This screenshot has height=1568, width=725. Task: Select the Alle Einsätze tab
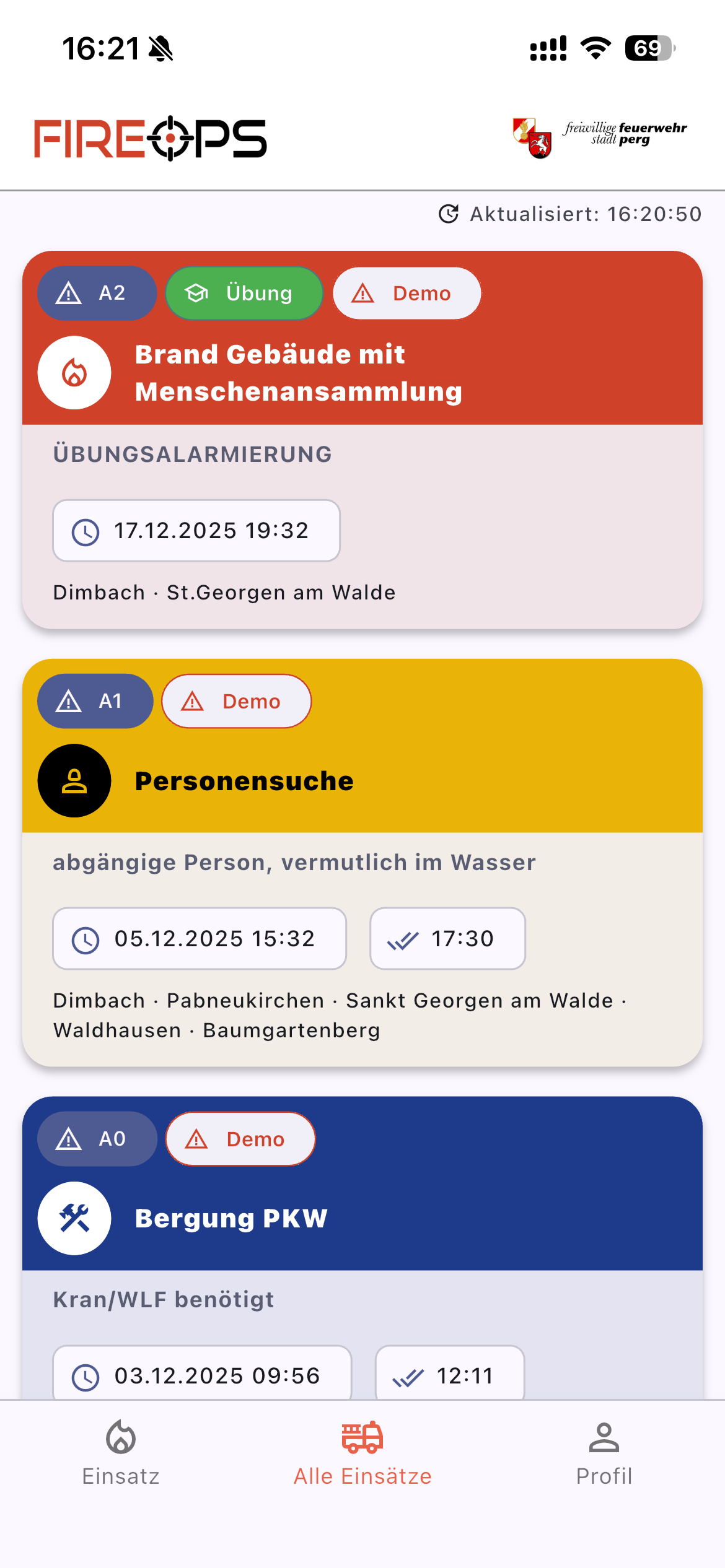[362, 1453]
